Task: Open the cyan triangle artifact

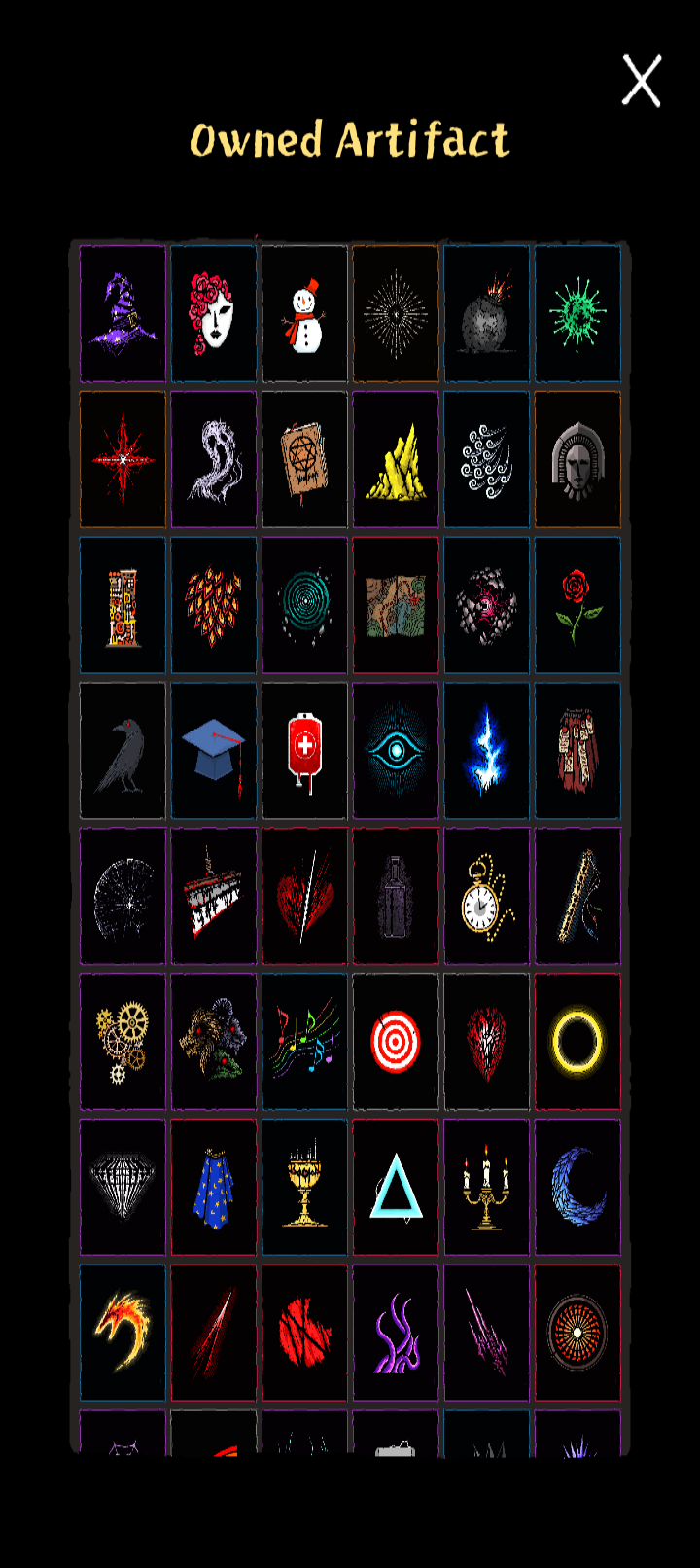Action: [x=396, y=1189]
